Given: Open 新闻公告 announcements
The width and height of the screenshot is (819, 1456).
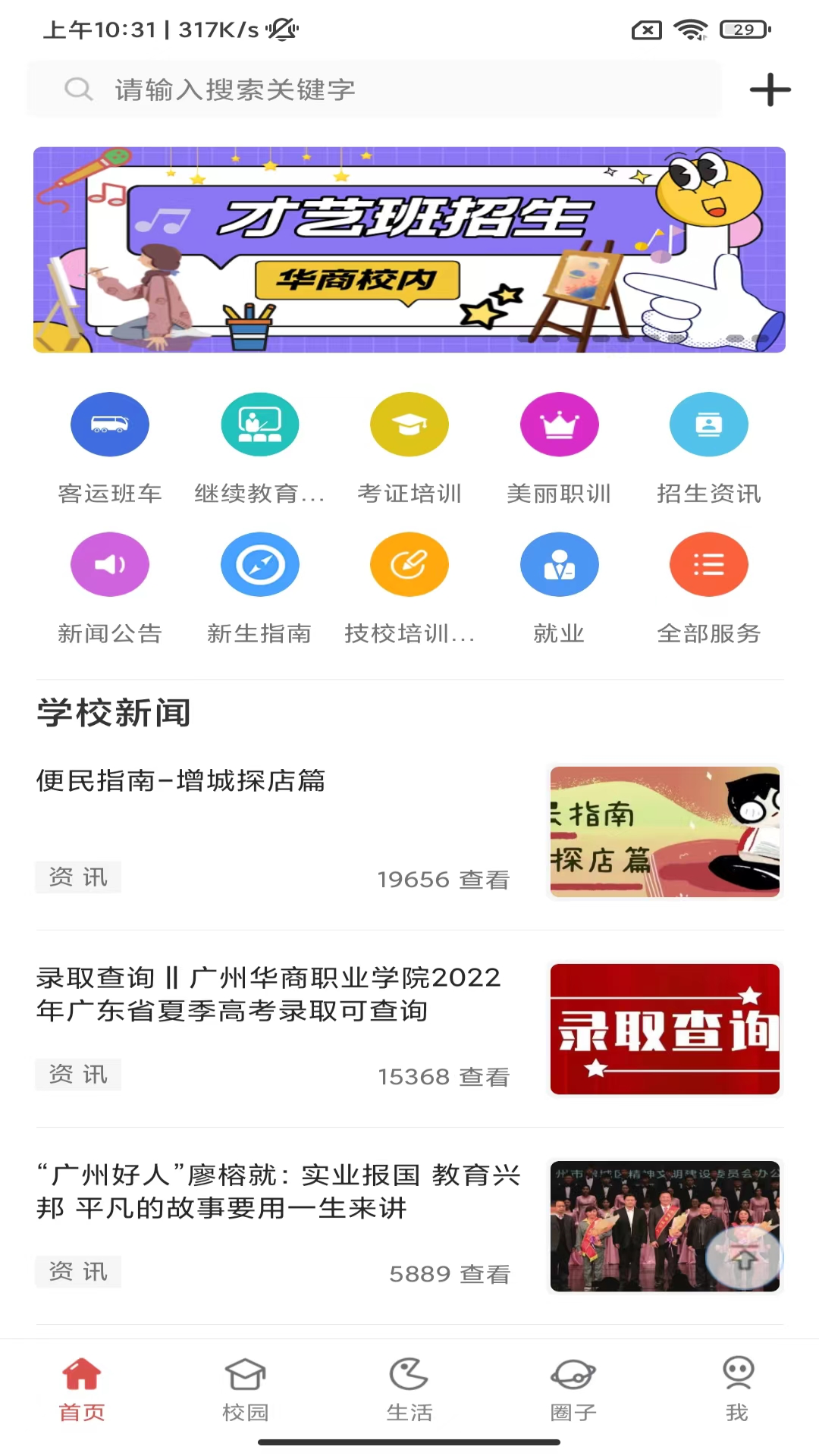Looking at the screenshot, I should pos(110,565).
